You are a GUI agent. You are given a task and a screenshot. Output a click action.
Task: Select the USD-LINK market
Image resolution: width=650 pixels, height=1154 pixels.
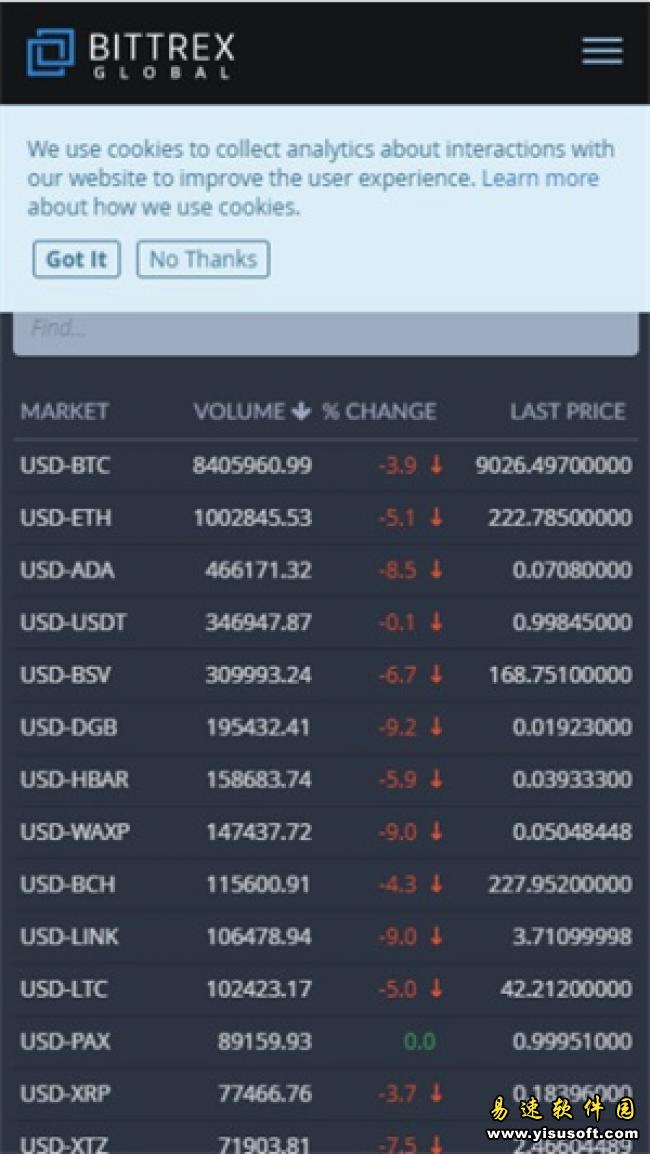tap(325, 936)
